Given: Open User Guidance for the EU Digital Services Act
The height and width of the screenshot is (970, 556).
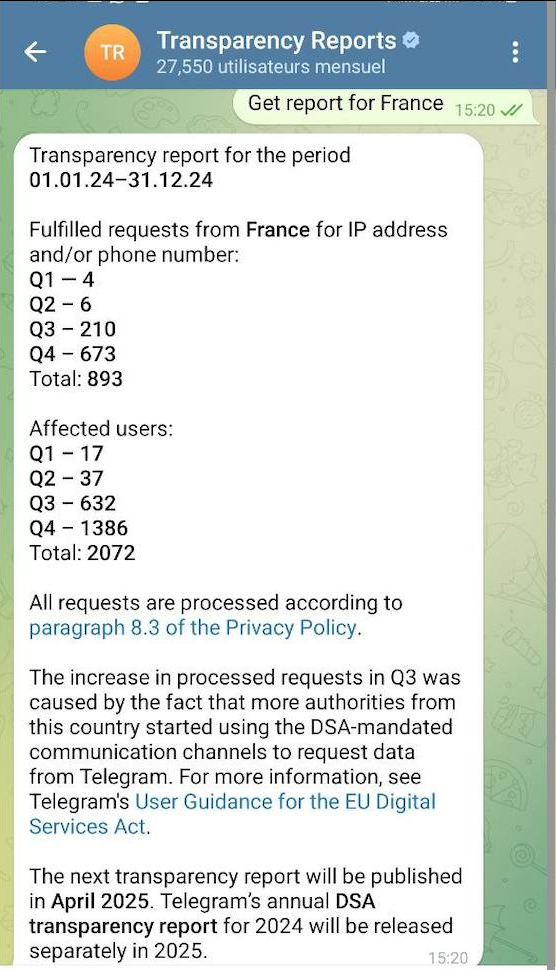Looking at the screenshot, I should click(232, 814).
